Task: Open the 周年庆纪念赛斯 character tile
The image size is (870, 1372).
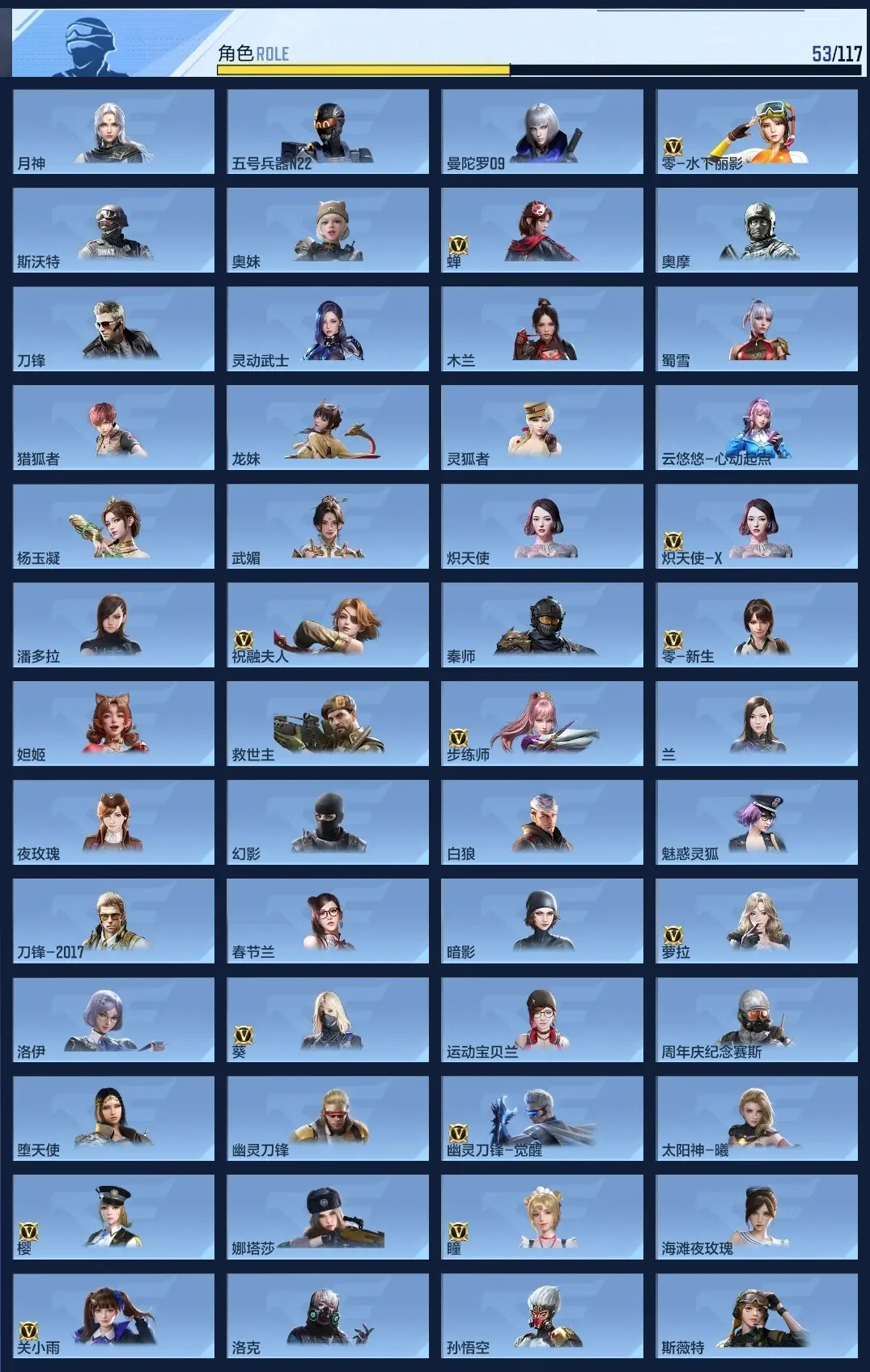Action: [757, 1019]
